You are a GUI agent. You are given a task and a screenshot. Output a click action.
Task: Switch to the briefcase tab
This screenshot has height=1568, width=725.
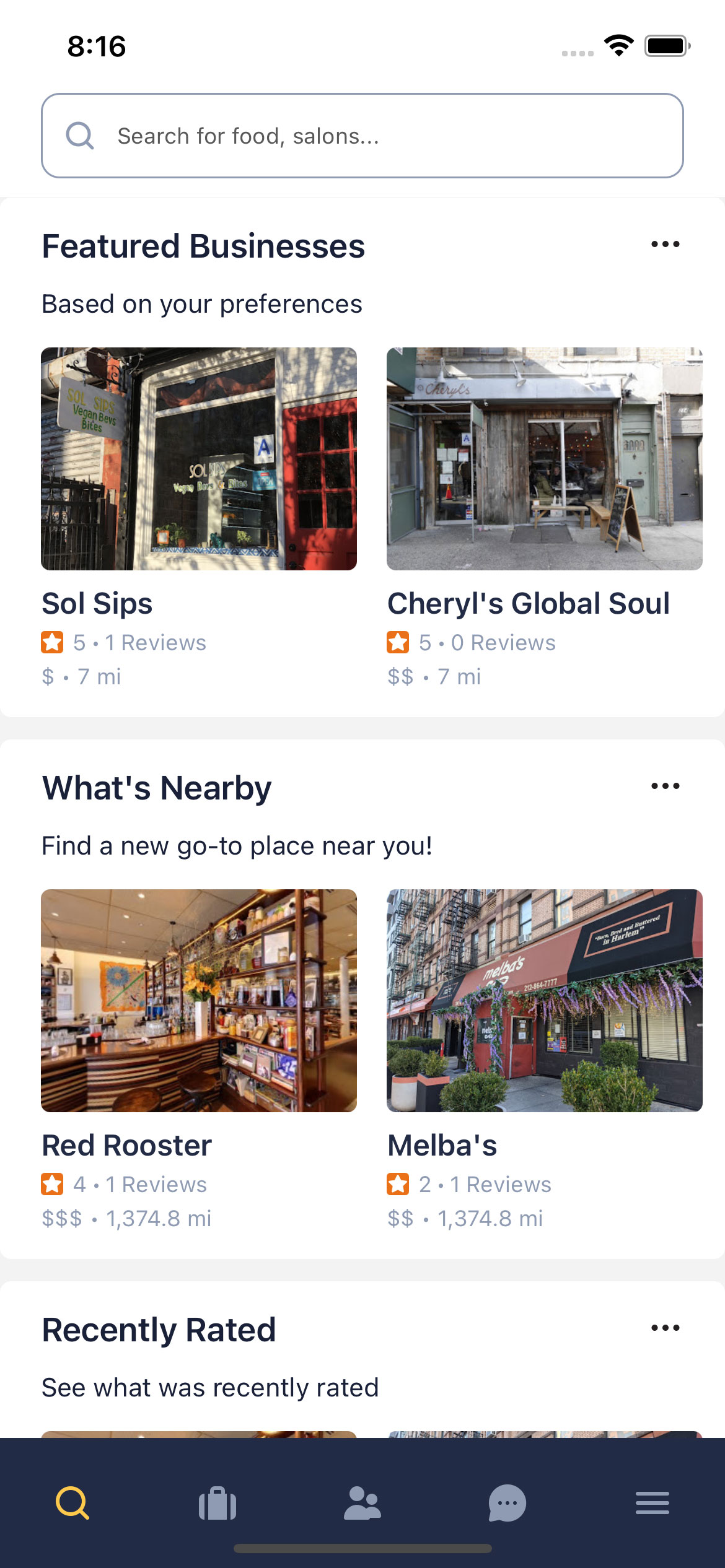pyautogui.click(x=217, y=1503)
